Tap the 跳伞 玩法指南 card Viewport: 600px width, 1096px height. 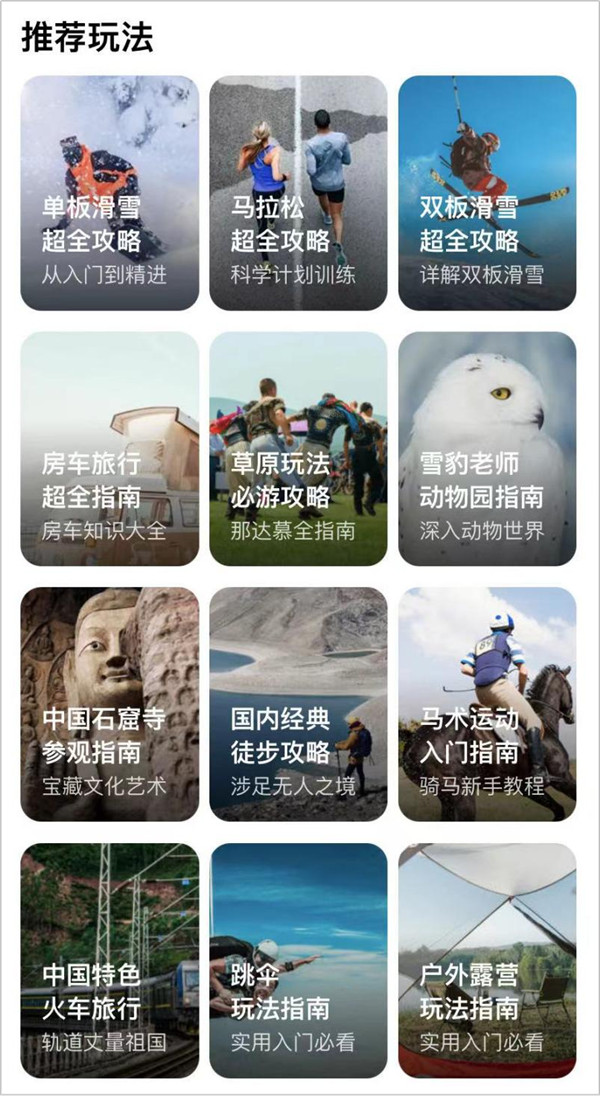pyautogui.click(x=298, y=960)
